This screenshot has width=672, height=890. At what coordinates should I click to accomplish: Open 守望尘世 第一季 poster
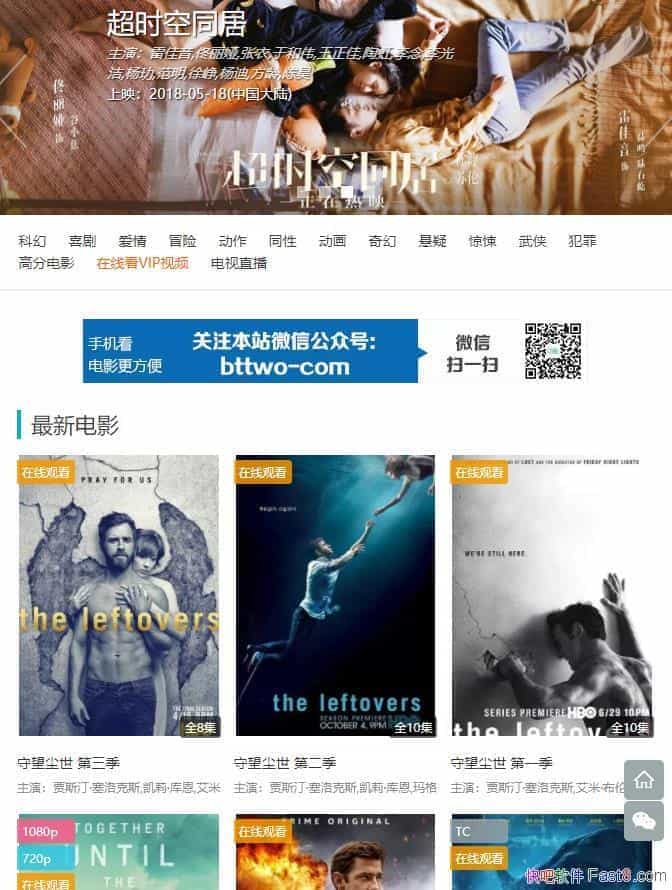point(552,597)
